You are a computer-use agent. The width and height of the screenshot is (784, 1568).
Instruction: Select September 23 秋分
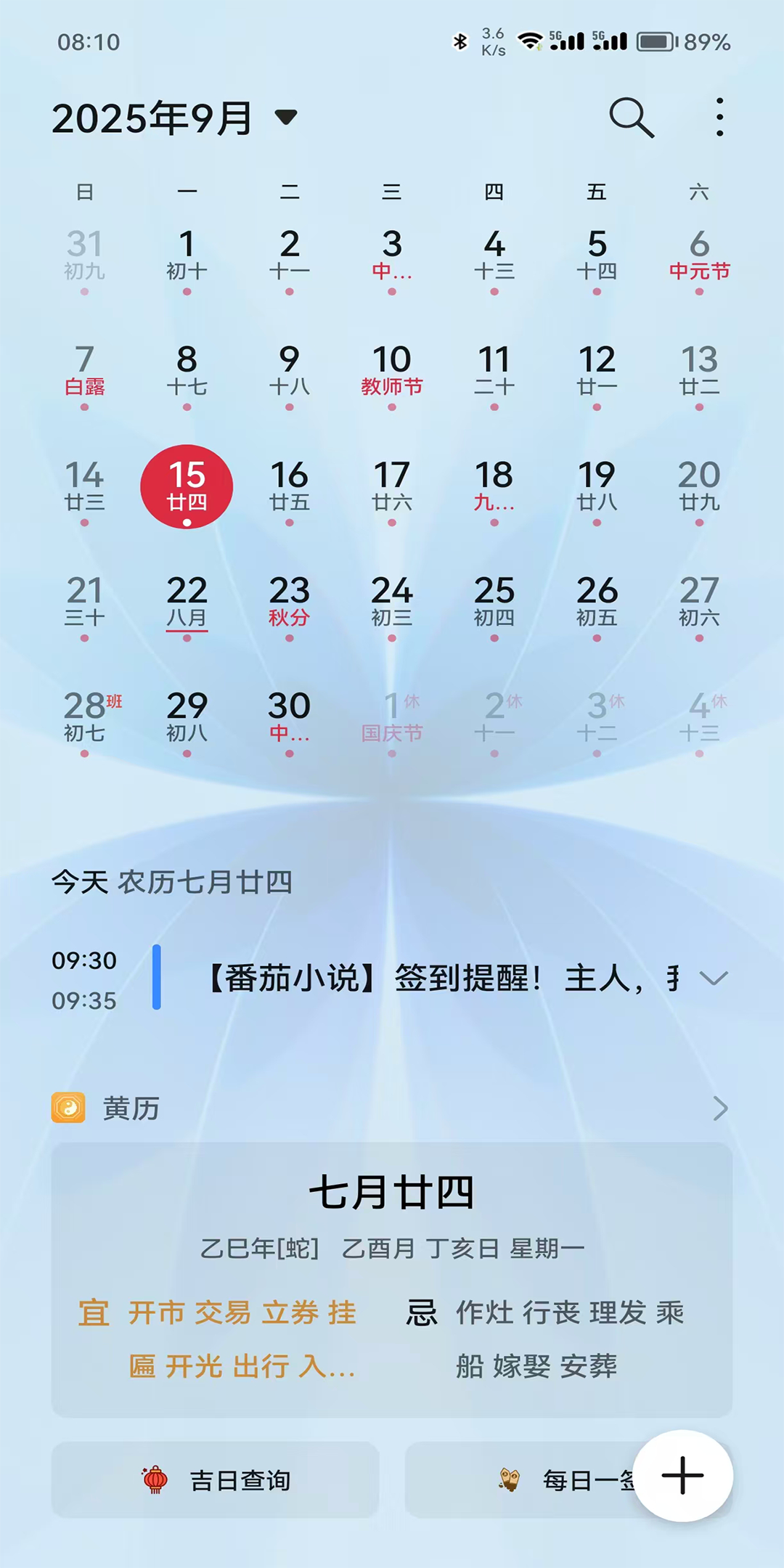[290, 603]
